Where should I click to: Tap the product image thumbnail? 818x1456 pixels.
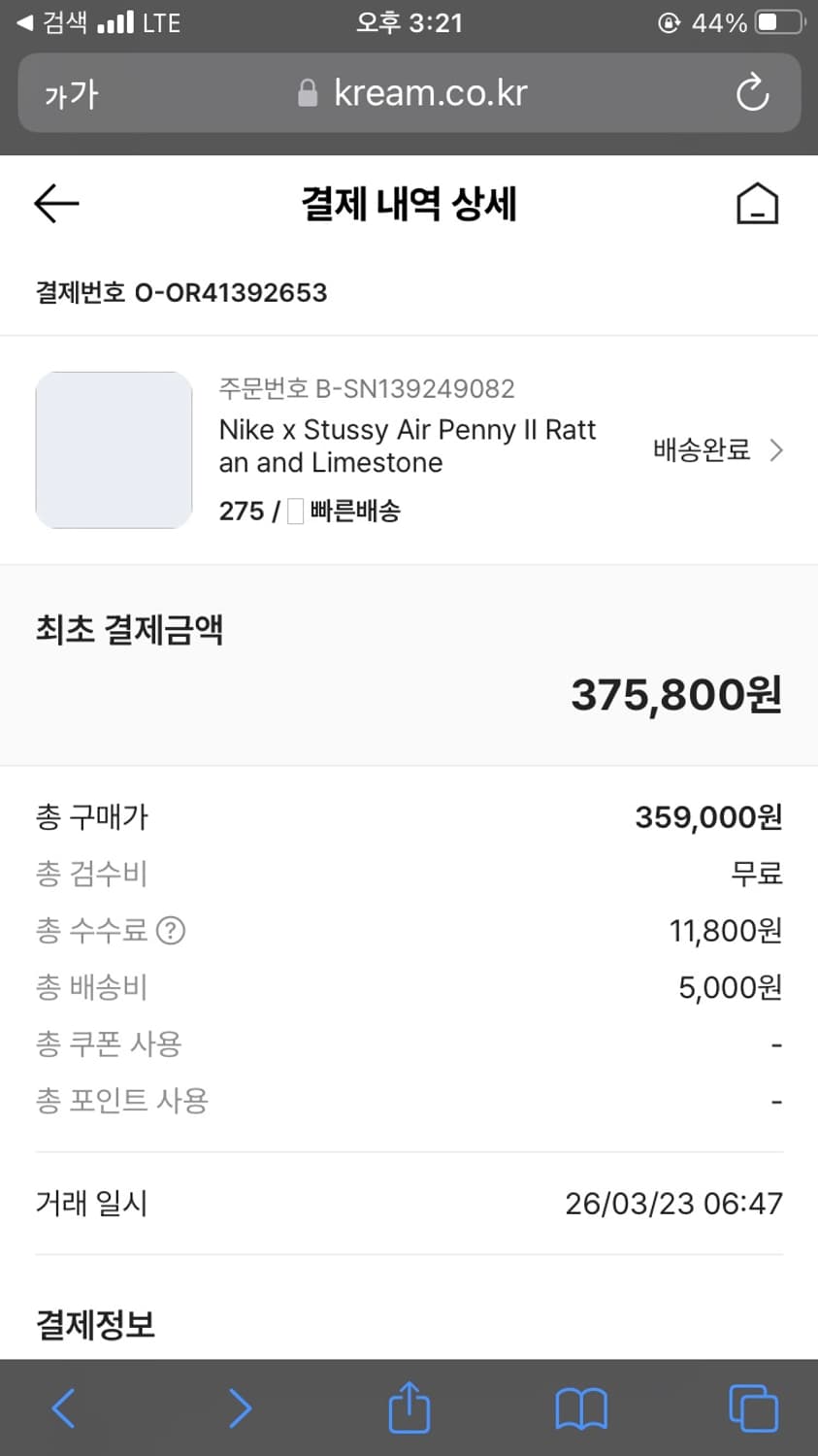pos(114,449)
